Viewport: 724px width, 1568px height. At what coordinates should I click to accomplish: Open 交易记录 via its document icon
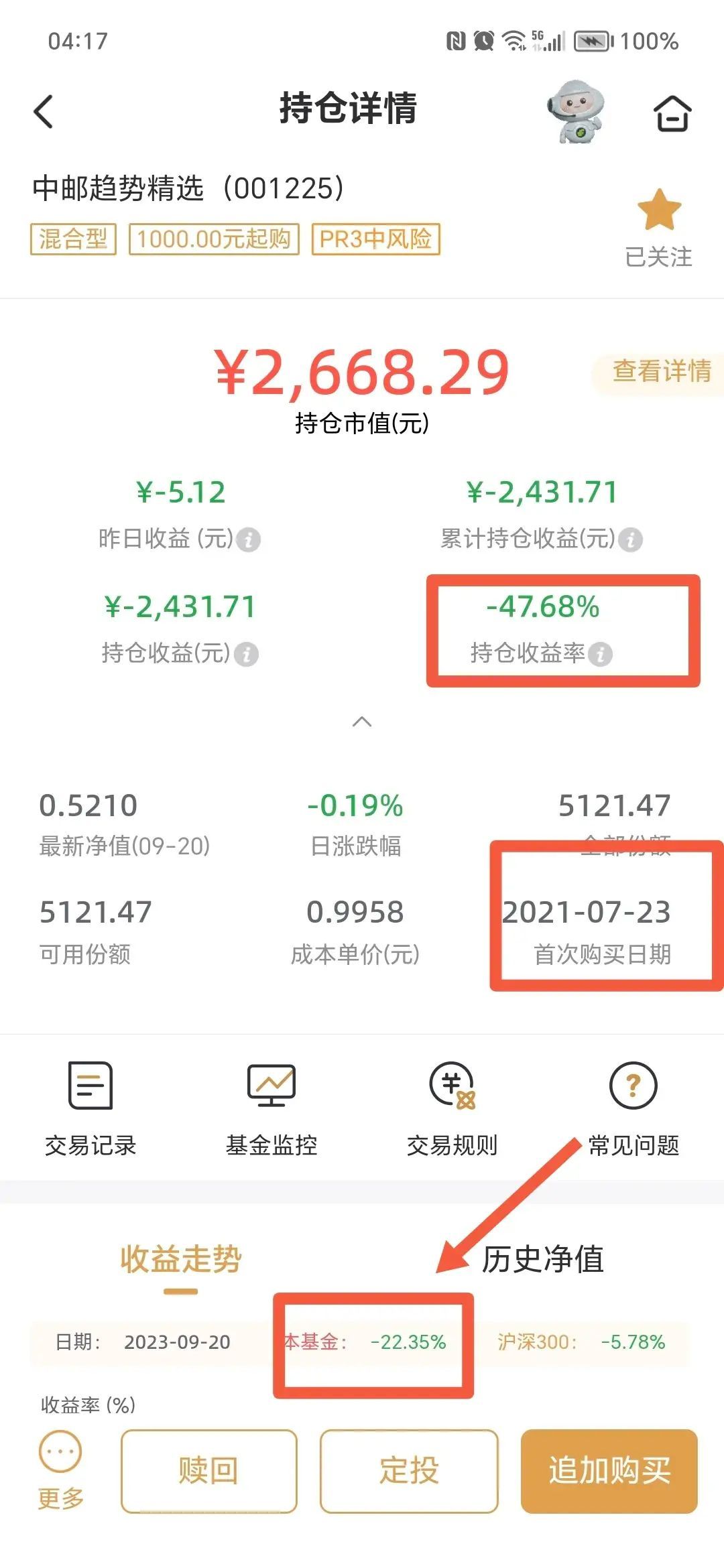point(90,1086)
